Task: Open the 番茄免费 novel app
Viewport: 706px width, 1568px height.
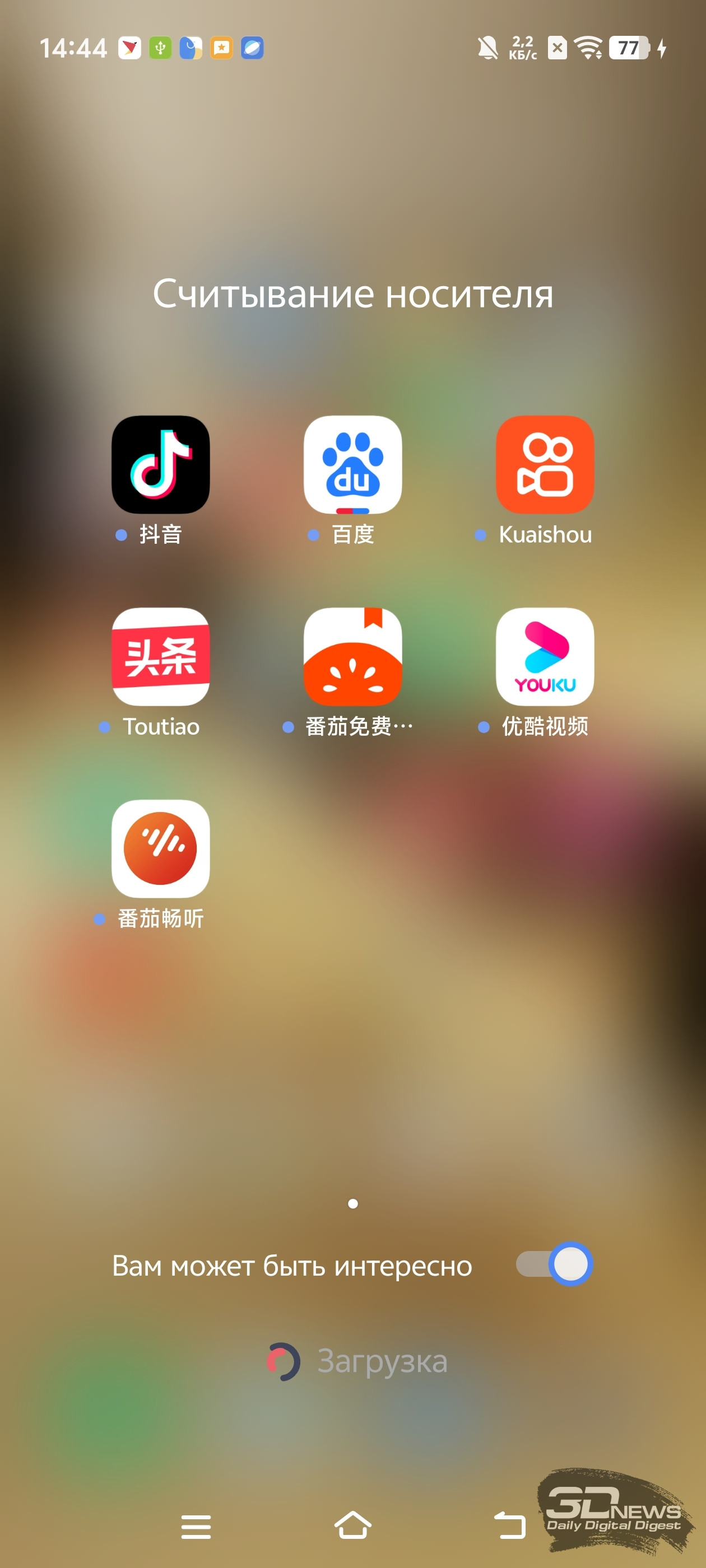Action: [x=352, y=656]
